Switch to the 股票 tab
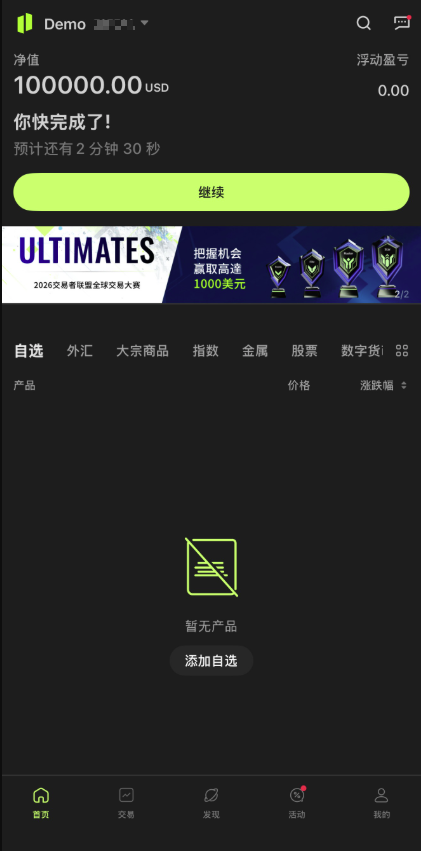Screen dimensions: 421x851 coord(304,351)
